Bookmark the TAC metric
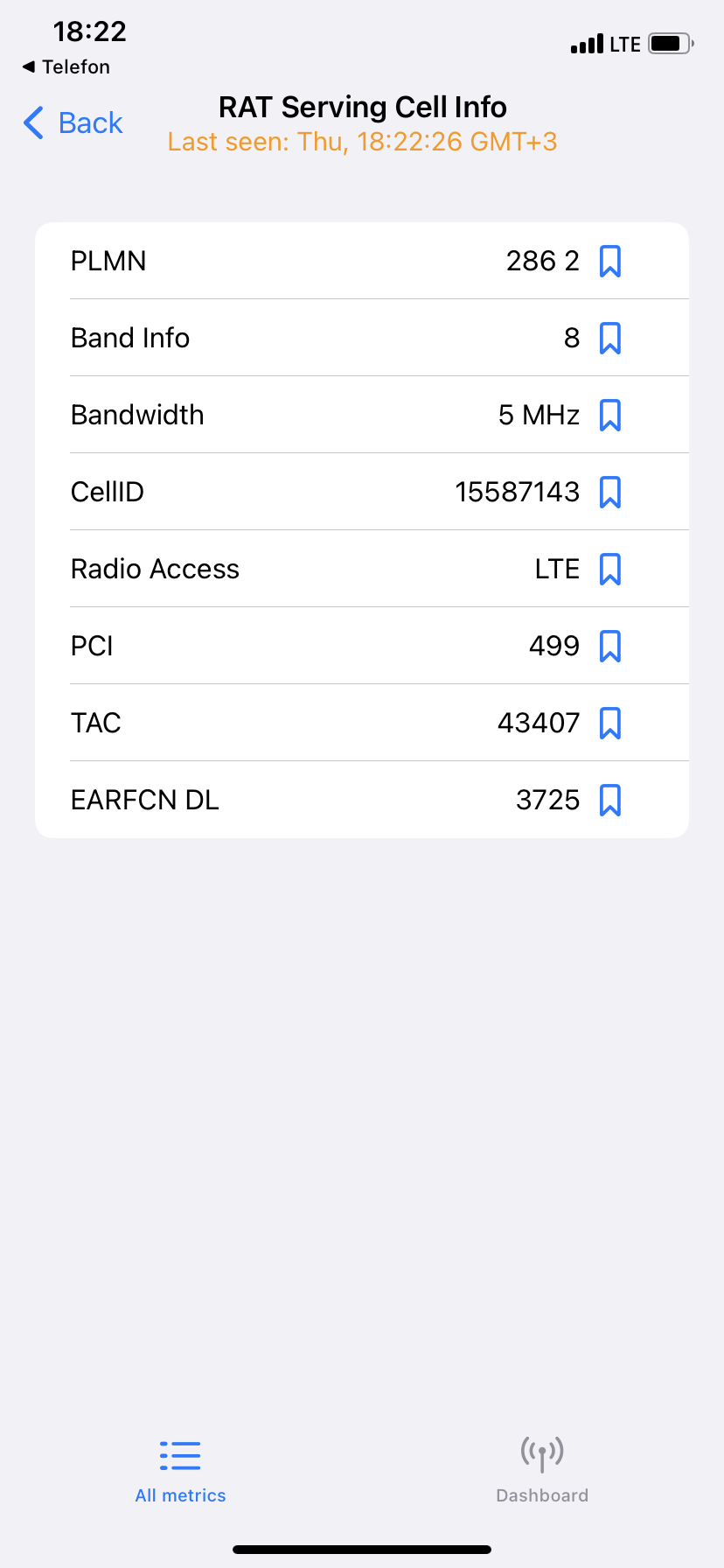The image size is (724, 1568). [x=609, y=723]
